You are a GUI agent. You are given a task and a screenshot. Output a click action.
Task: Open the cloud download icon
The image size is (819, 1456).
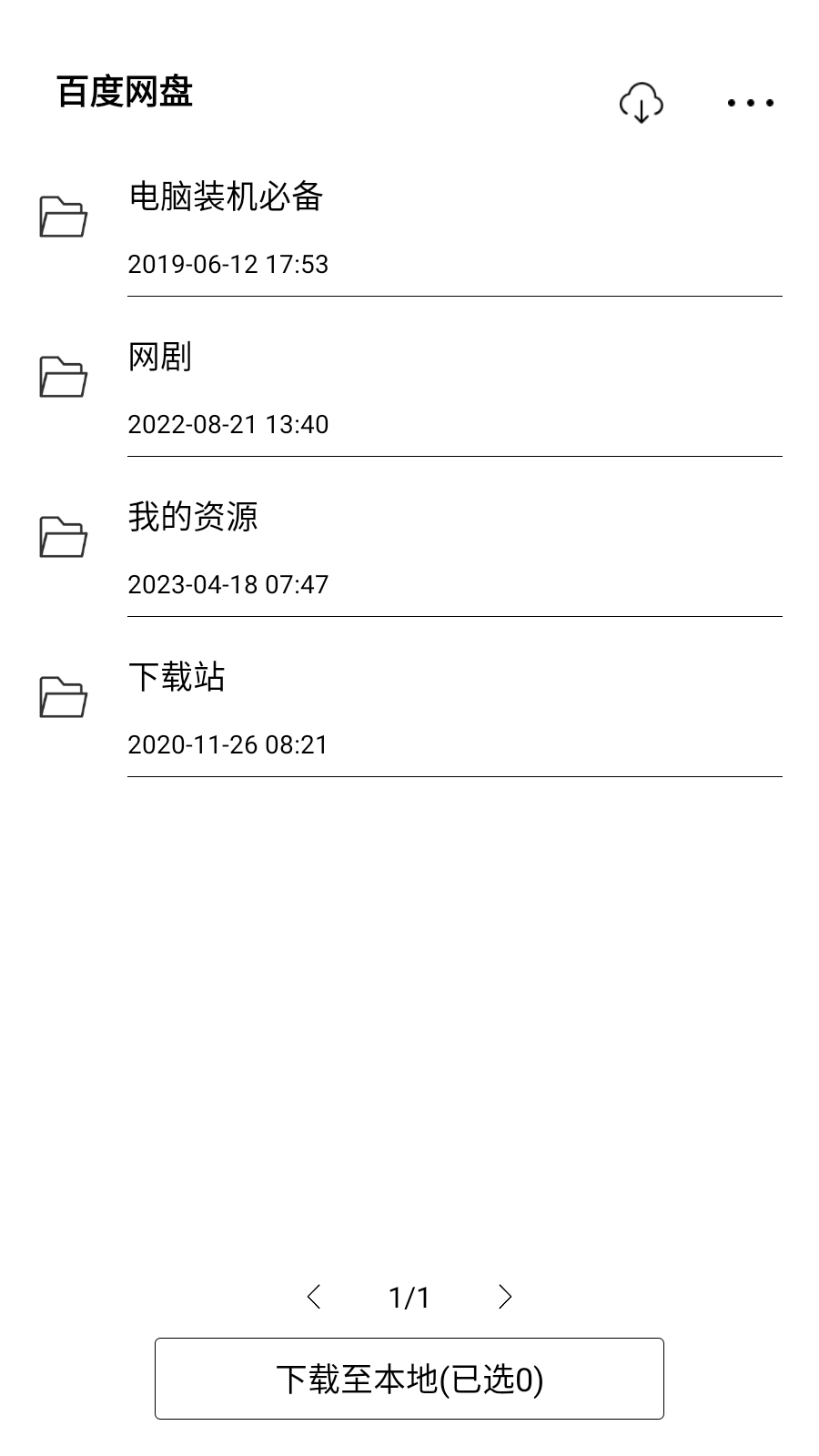pos(641,103)
